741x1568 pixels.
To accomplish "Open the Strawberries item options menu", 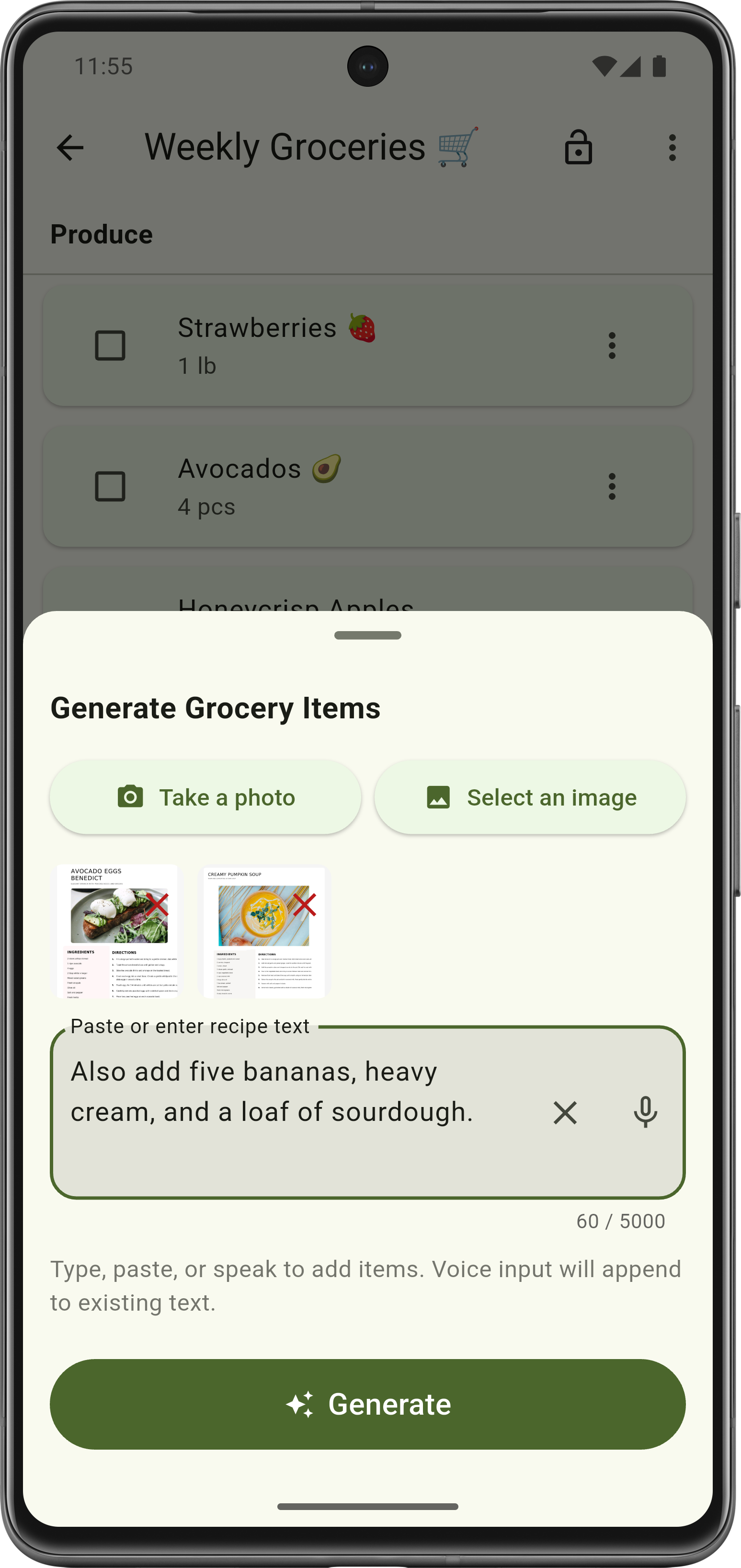I will pos(612,346).
